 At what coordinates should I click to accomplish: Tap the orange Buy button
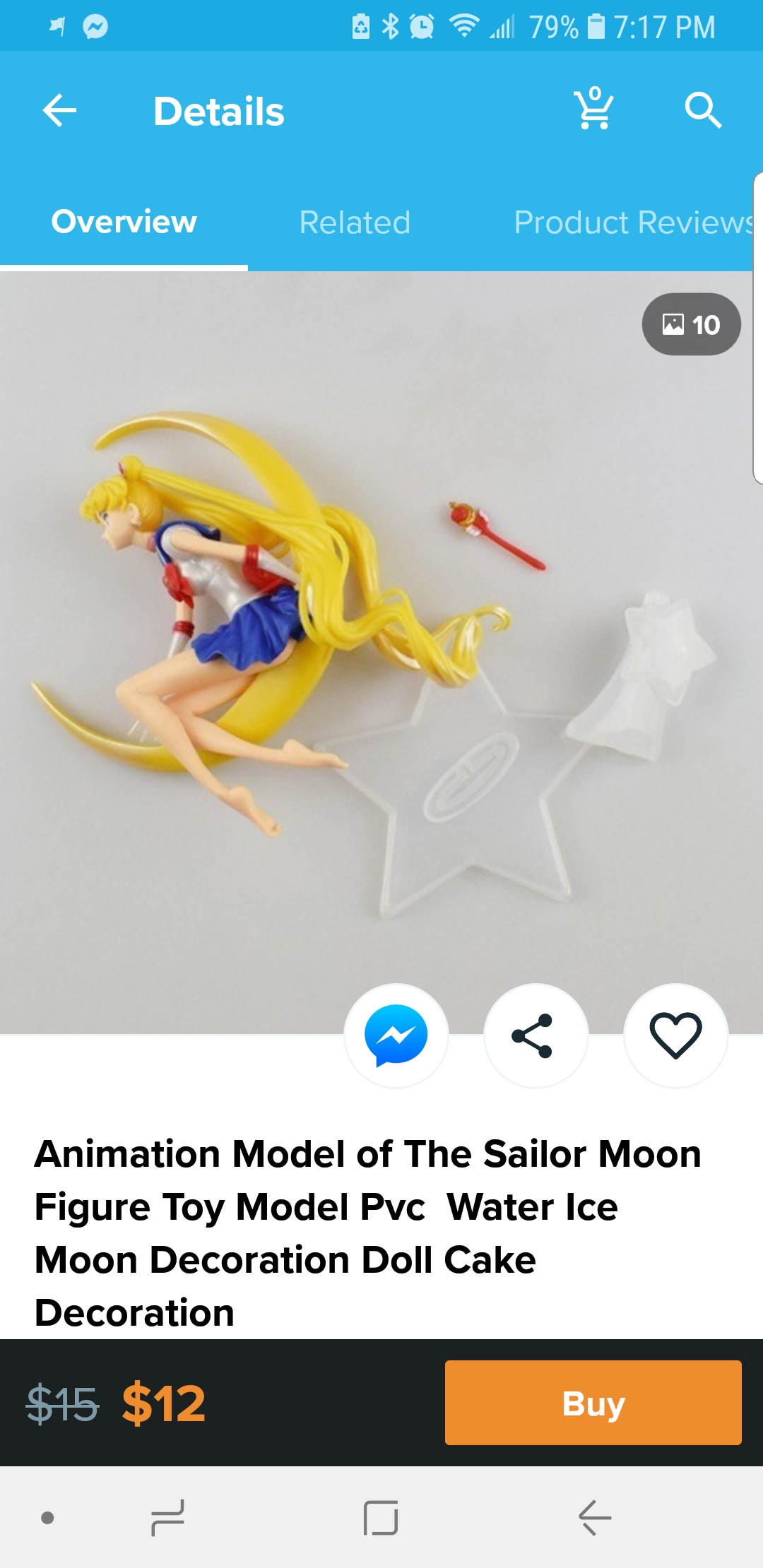coord(593,1403)
